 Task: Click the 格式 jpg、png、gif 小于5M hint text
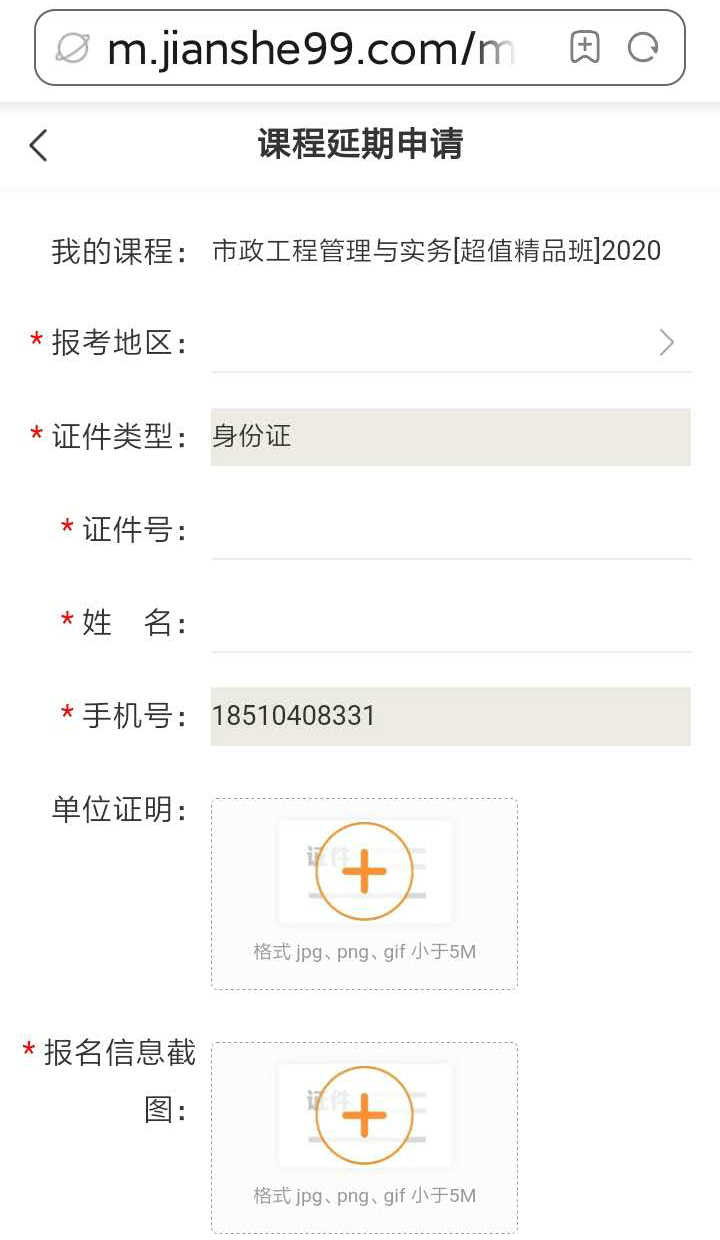click(364, 951)
